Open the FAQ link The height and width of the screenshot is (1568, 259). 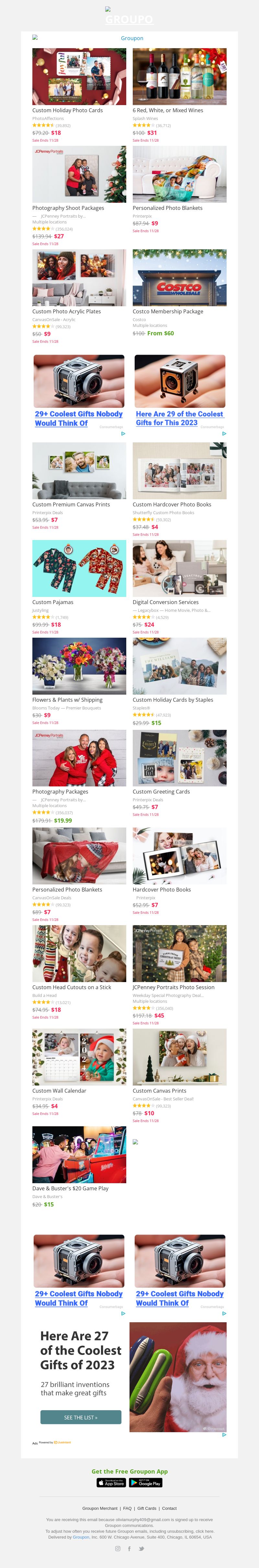coord(127,1509)
